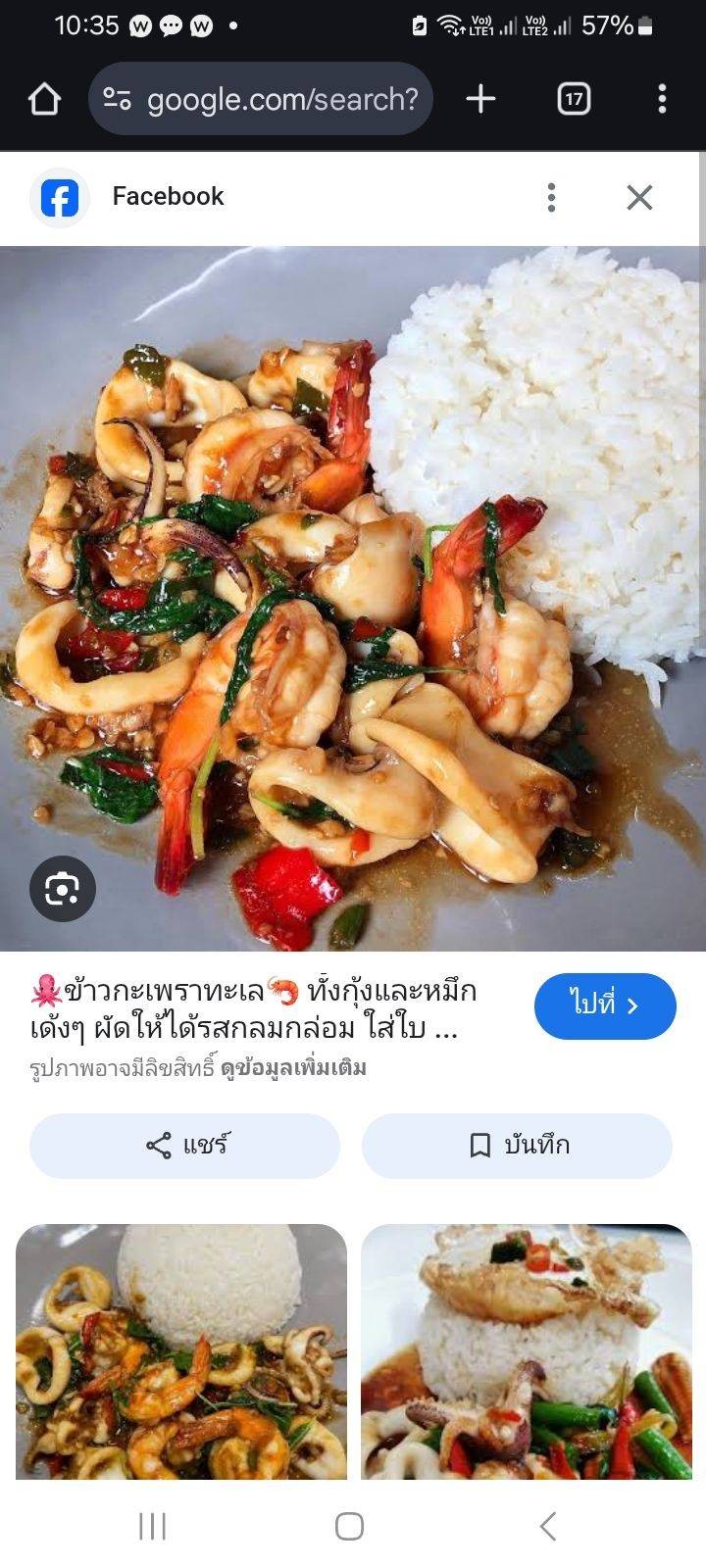Save the image with บันทึก
The height and width of the screenshot is (1568, 706).
[517, 1145]
